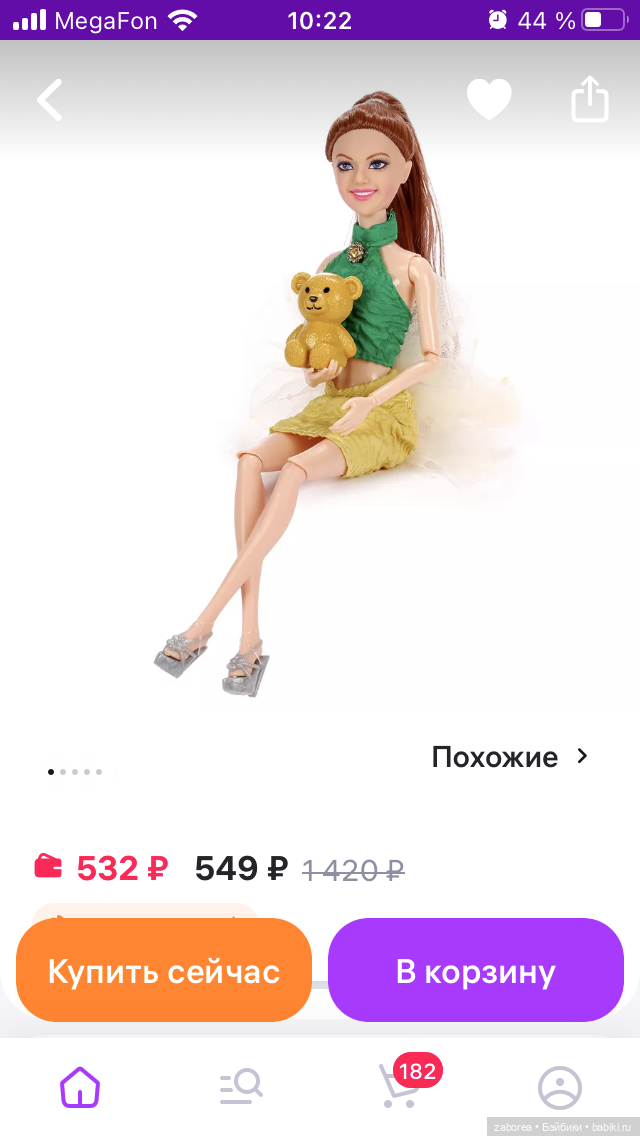640x1136 pixels.
Task: Open the Похожие similar items link
Action: coord(510,757)
